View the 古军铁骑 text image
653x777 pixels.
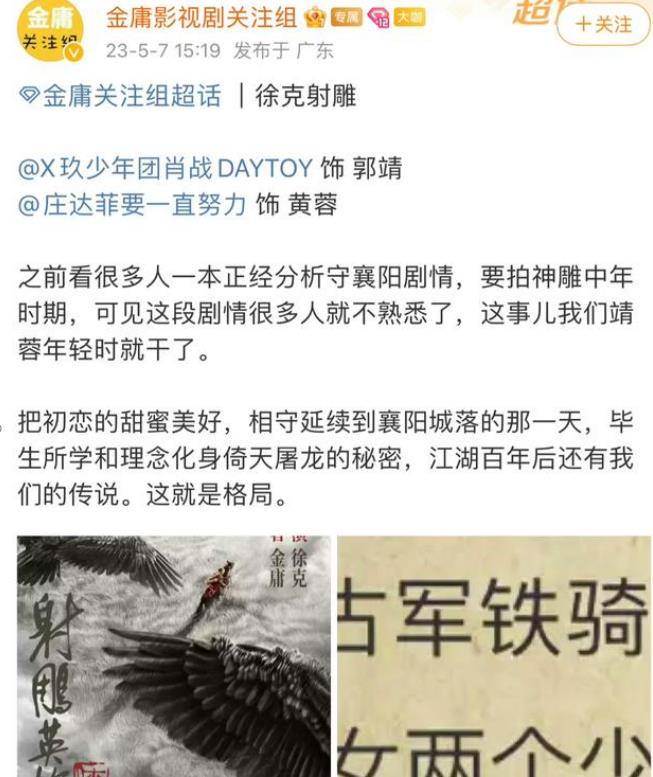click(494, 656)
